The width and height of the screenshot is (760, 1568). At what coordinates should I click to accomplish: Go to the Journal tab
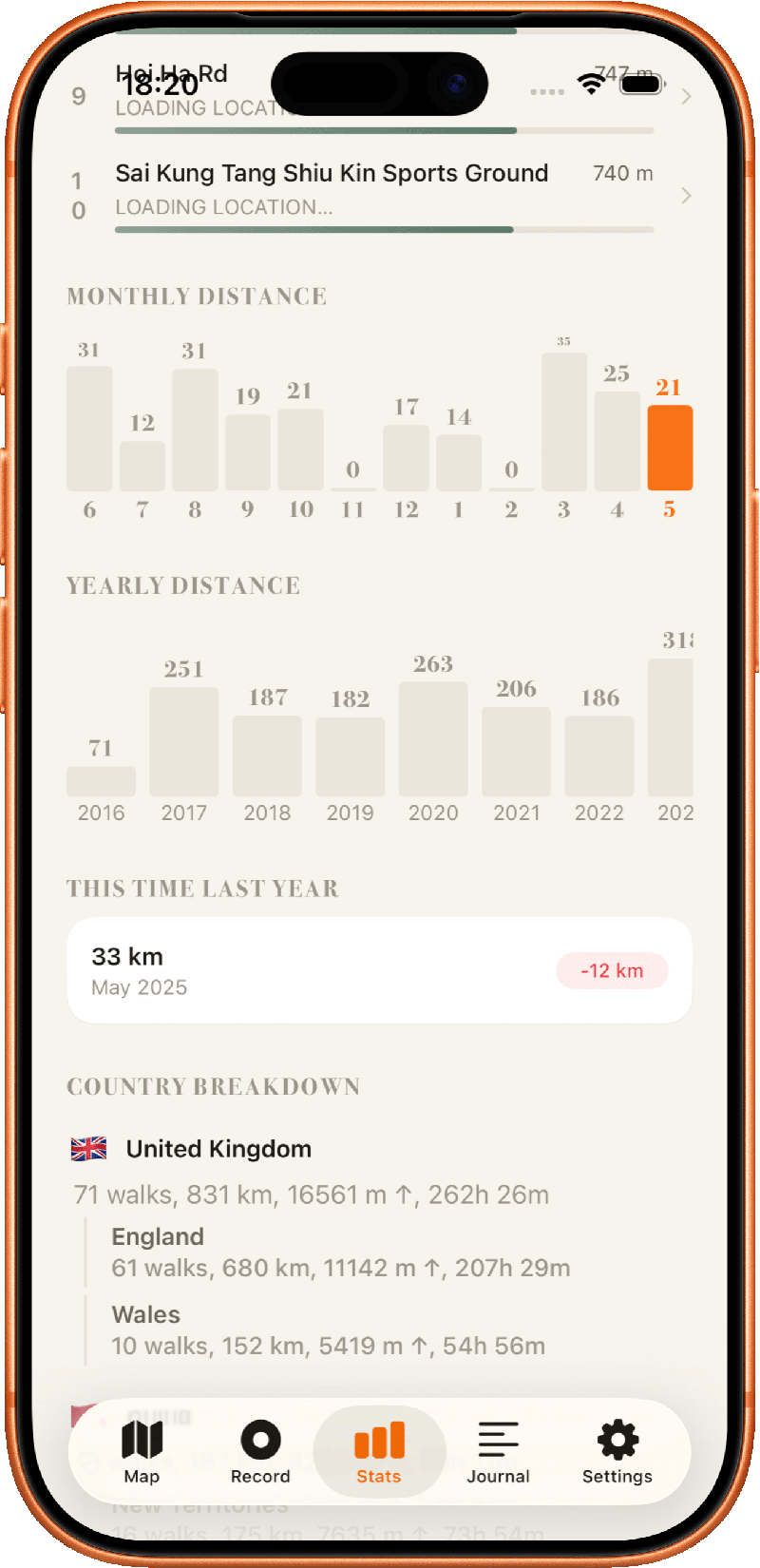pos(498,1451)
